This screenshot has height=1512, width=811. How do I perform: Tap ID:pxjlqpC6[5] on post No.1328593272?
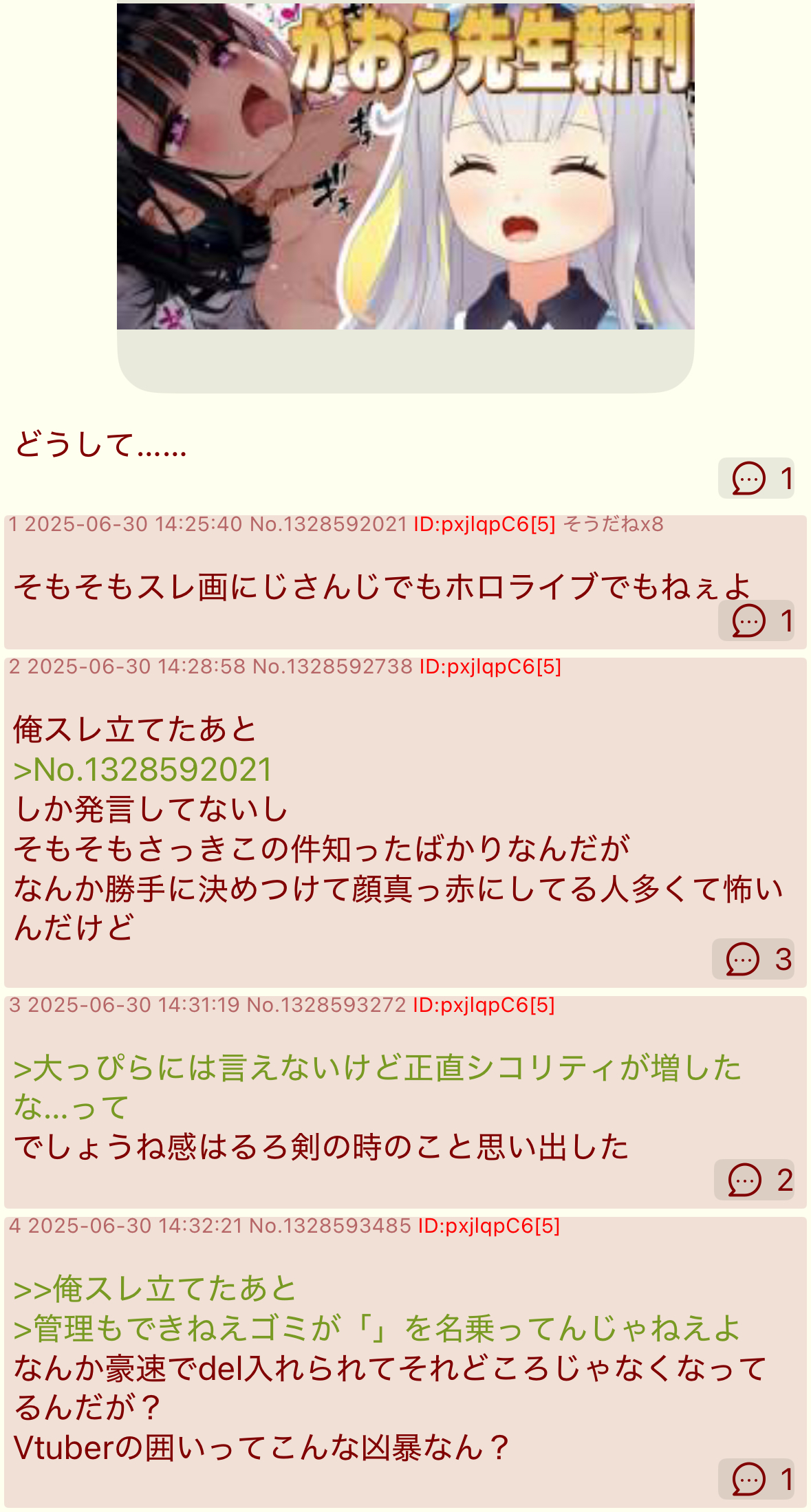pos(484,1005)
